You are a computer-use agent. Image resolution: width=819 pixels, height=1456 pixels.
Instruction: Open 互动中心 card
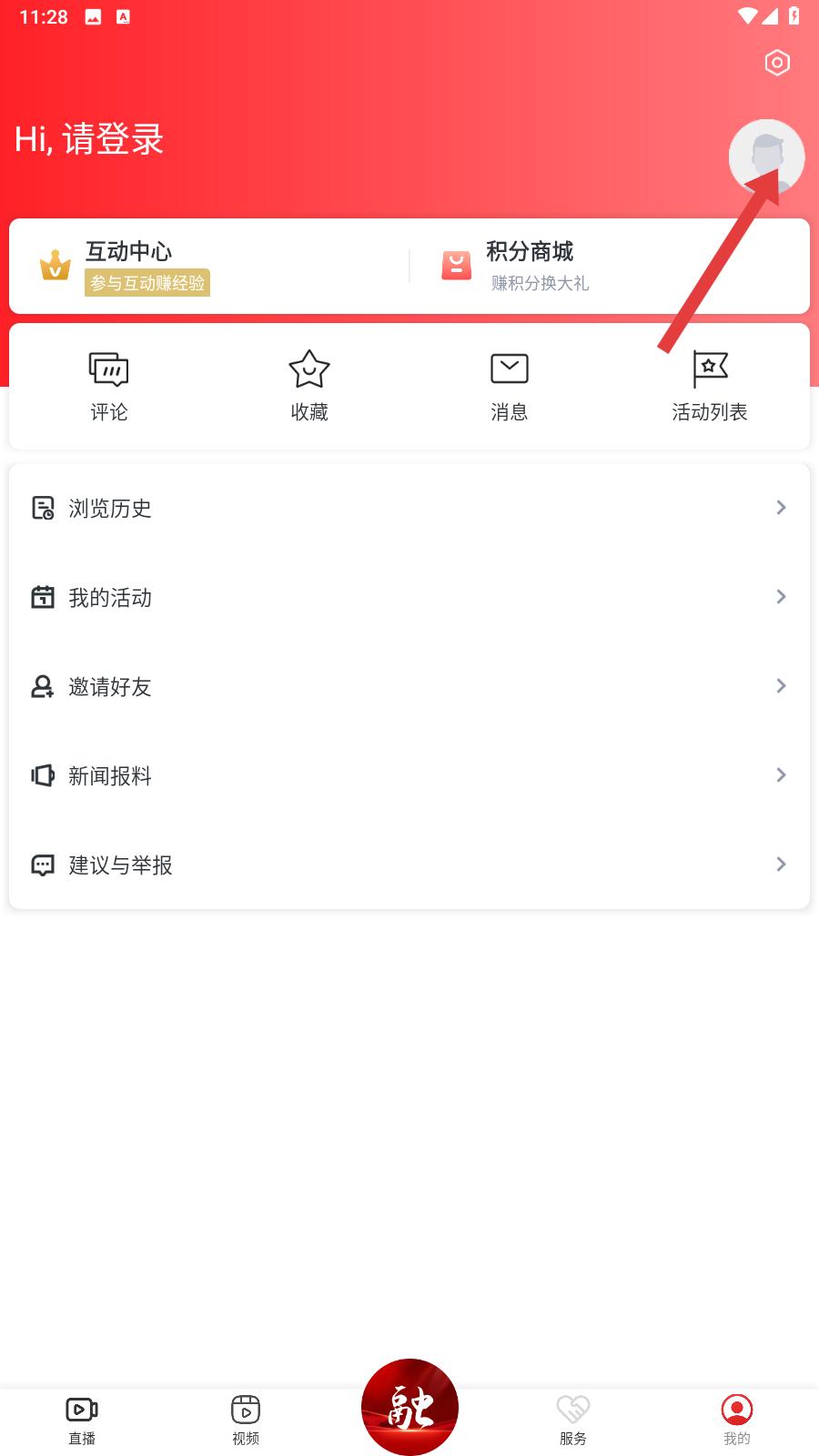[x=209, y=266]
